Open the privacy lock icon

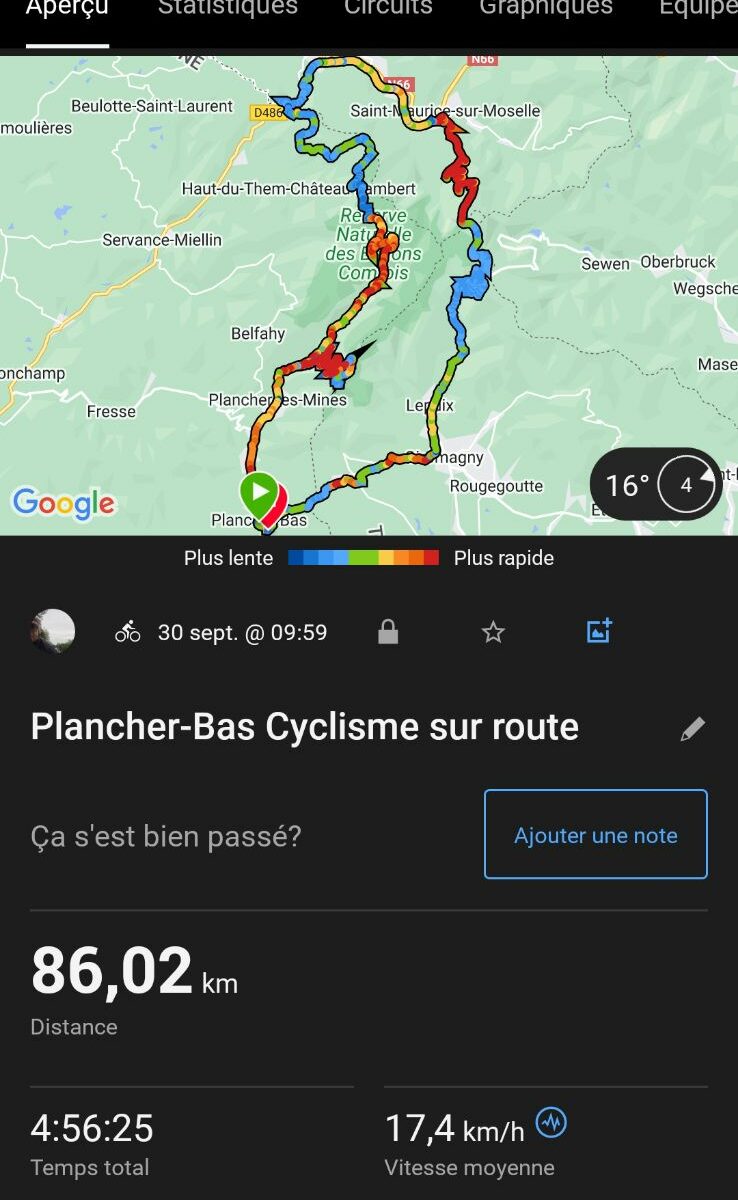(388, 632)
